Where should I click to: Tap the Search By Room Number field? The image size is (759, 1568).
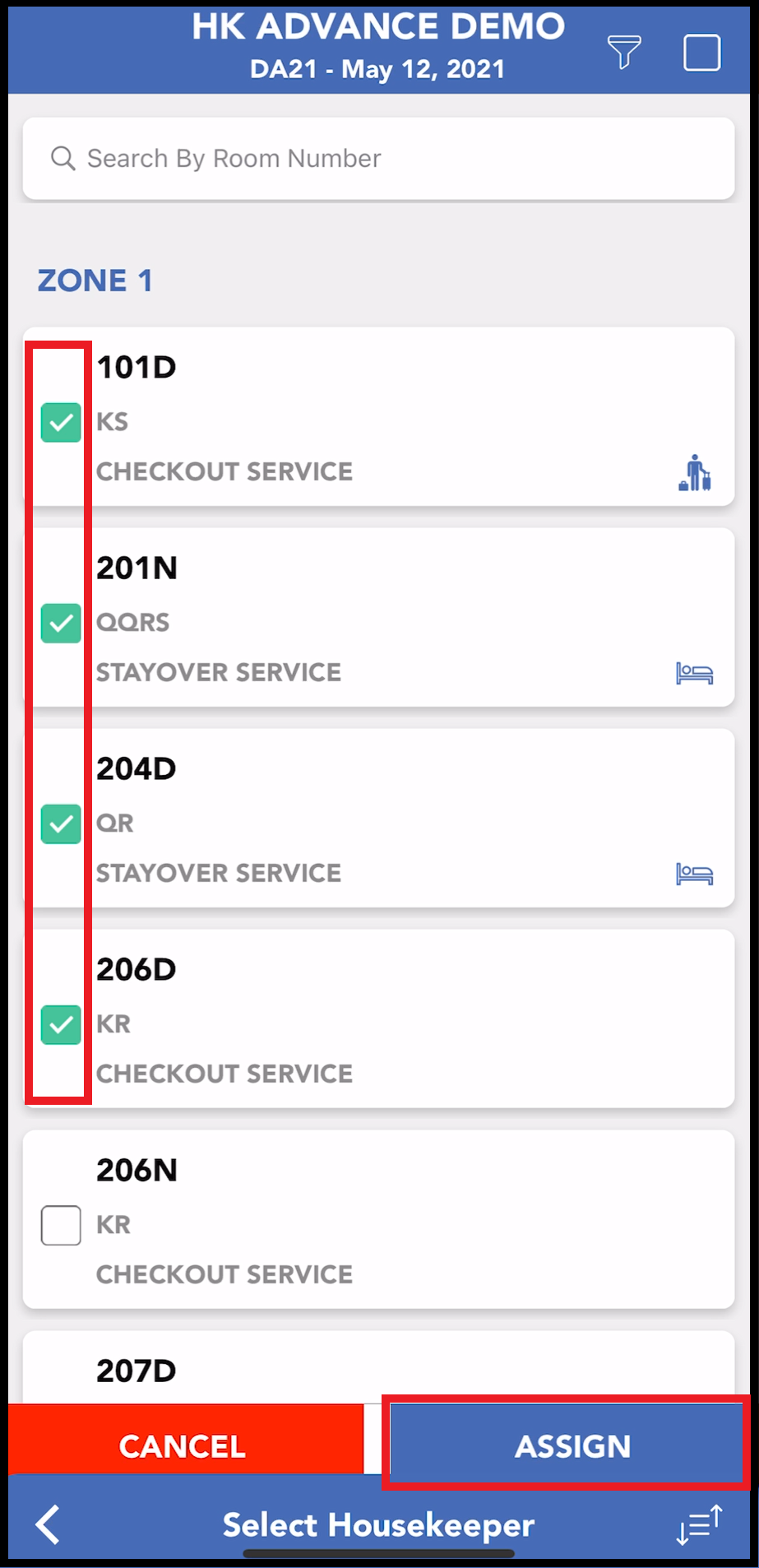[x=378, y=158]
